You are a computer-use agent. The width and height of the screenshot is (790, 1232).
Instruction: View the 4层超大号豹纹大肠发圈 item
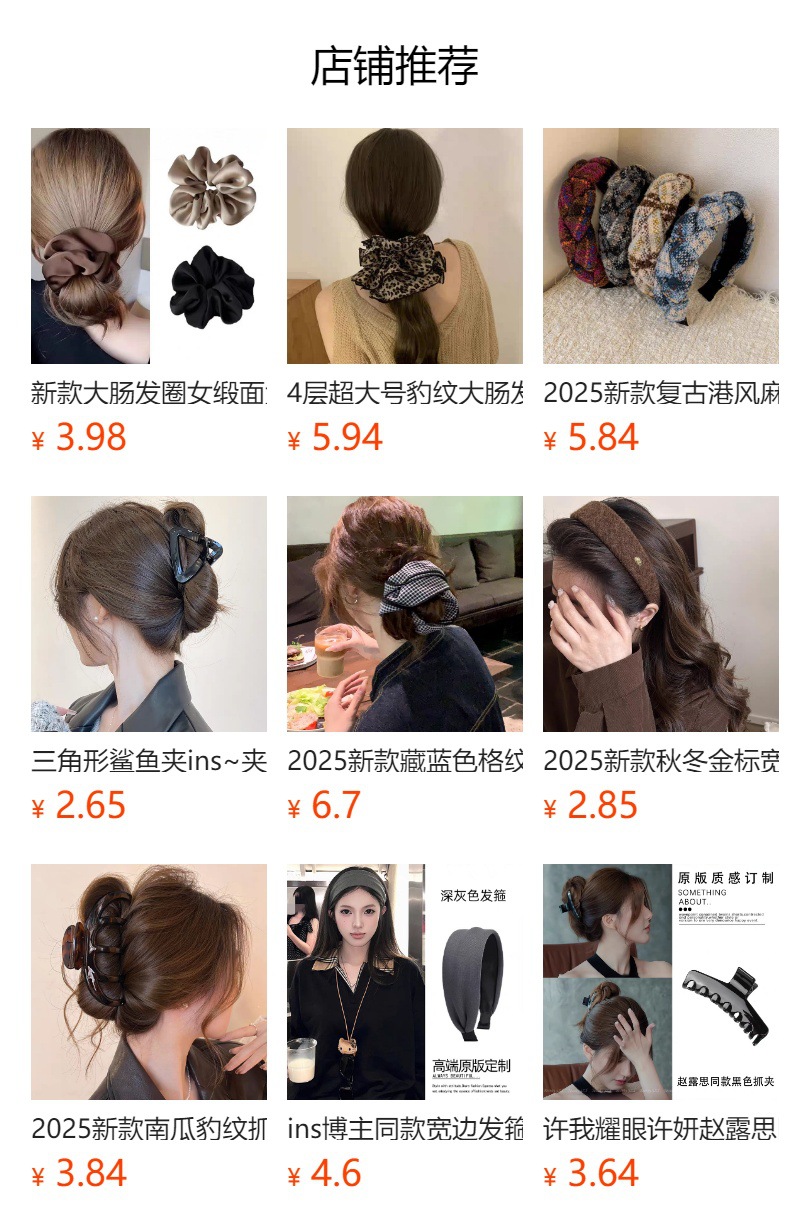404,246
